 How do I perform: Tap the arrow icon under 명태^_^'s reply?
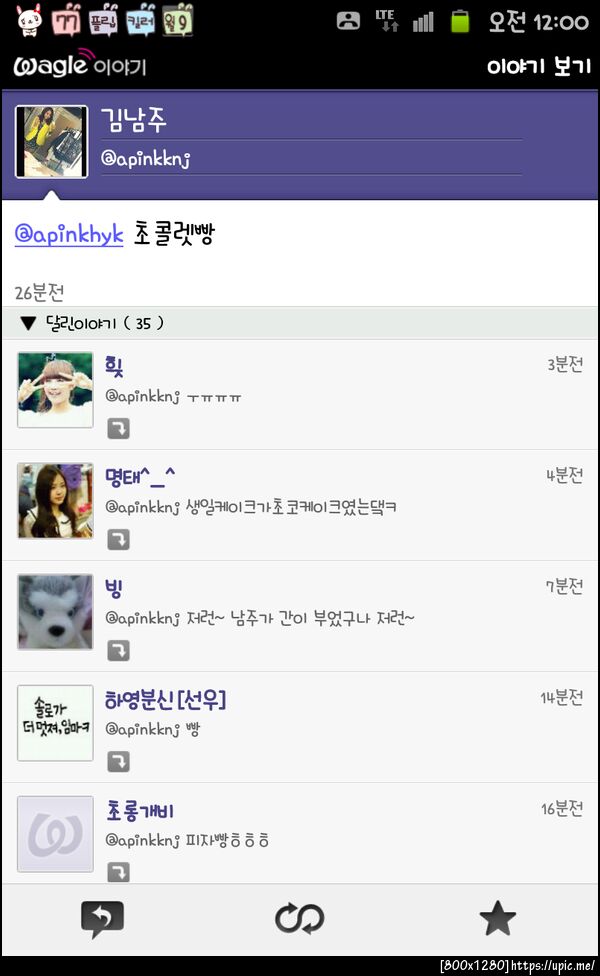(118, 540)
